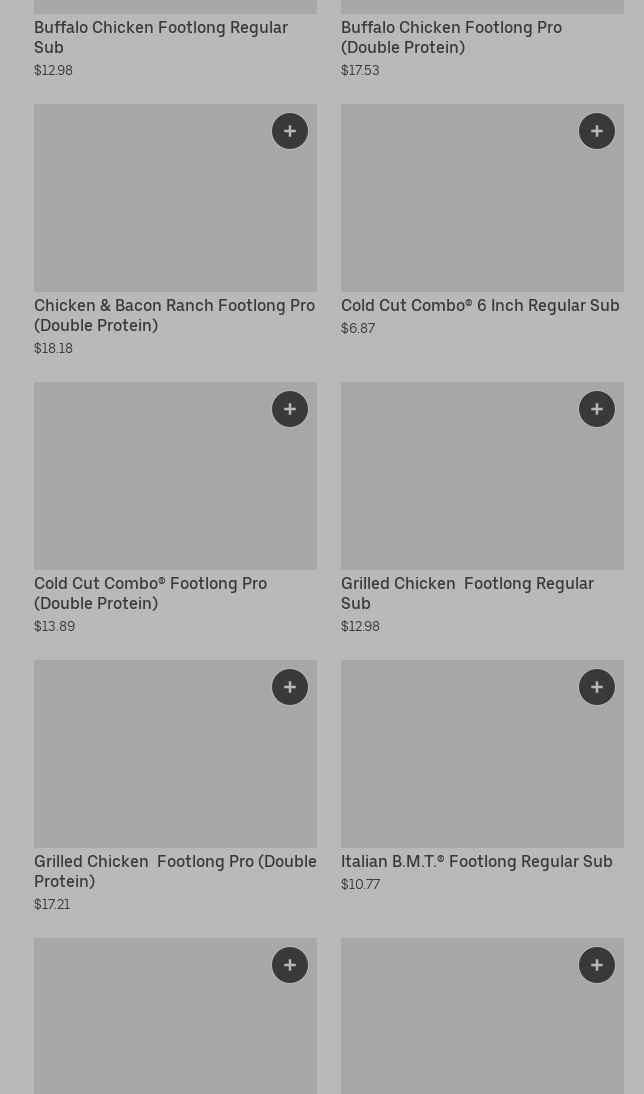
Task: Open Buffalo Chicken Footlong Regular Sub
Action: (160, 37)
